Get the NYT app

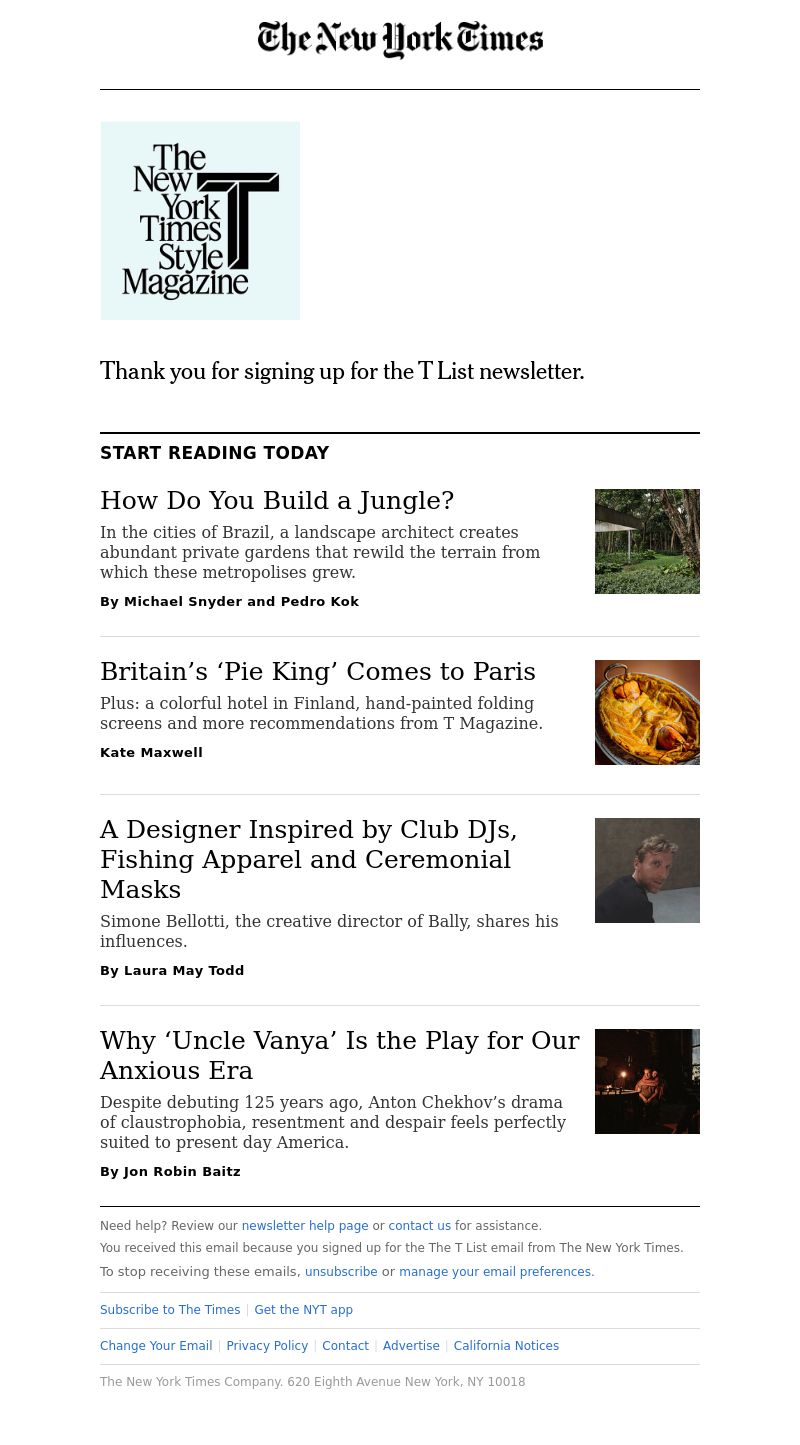pos(303,1310)
